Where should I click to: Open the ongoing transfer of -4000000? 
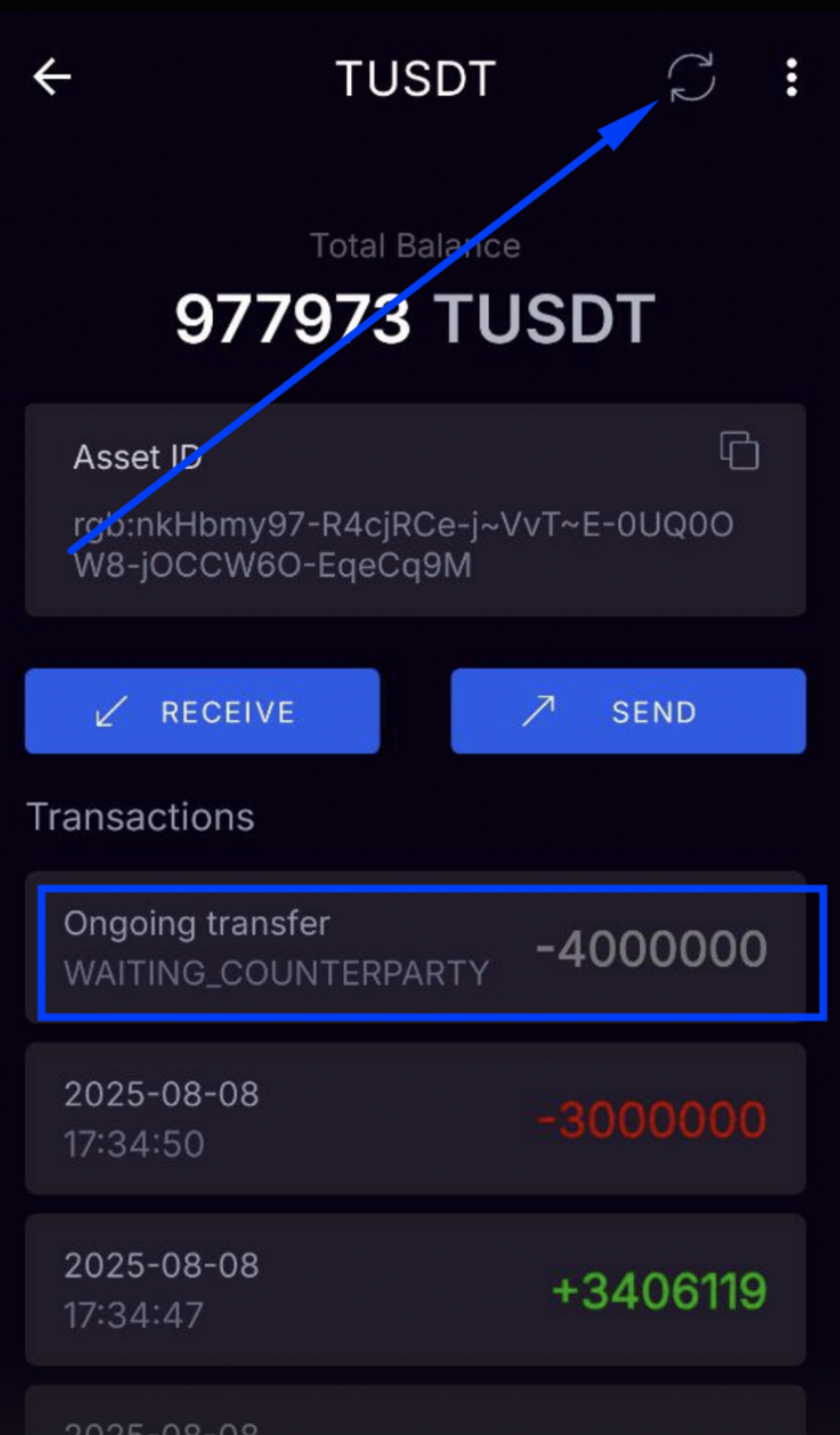415,950
